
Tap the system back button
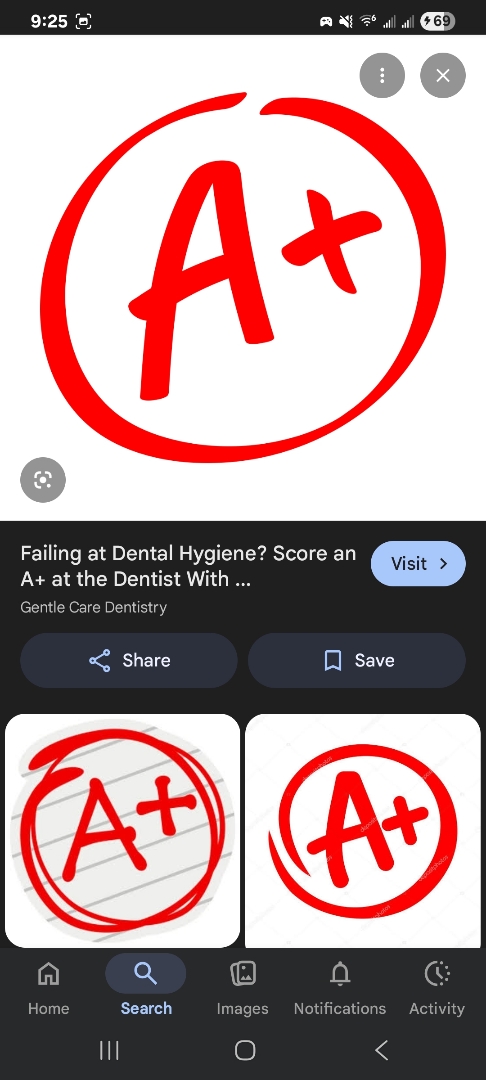click(381, 1050)
